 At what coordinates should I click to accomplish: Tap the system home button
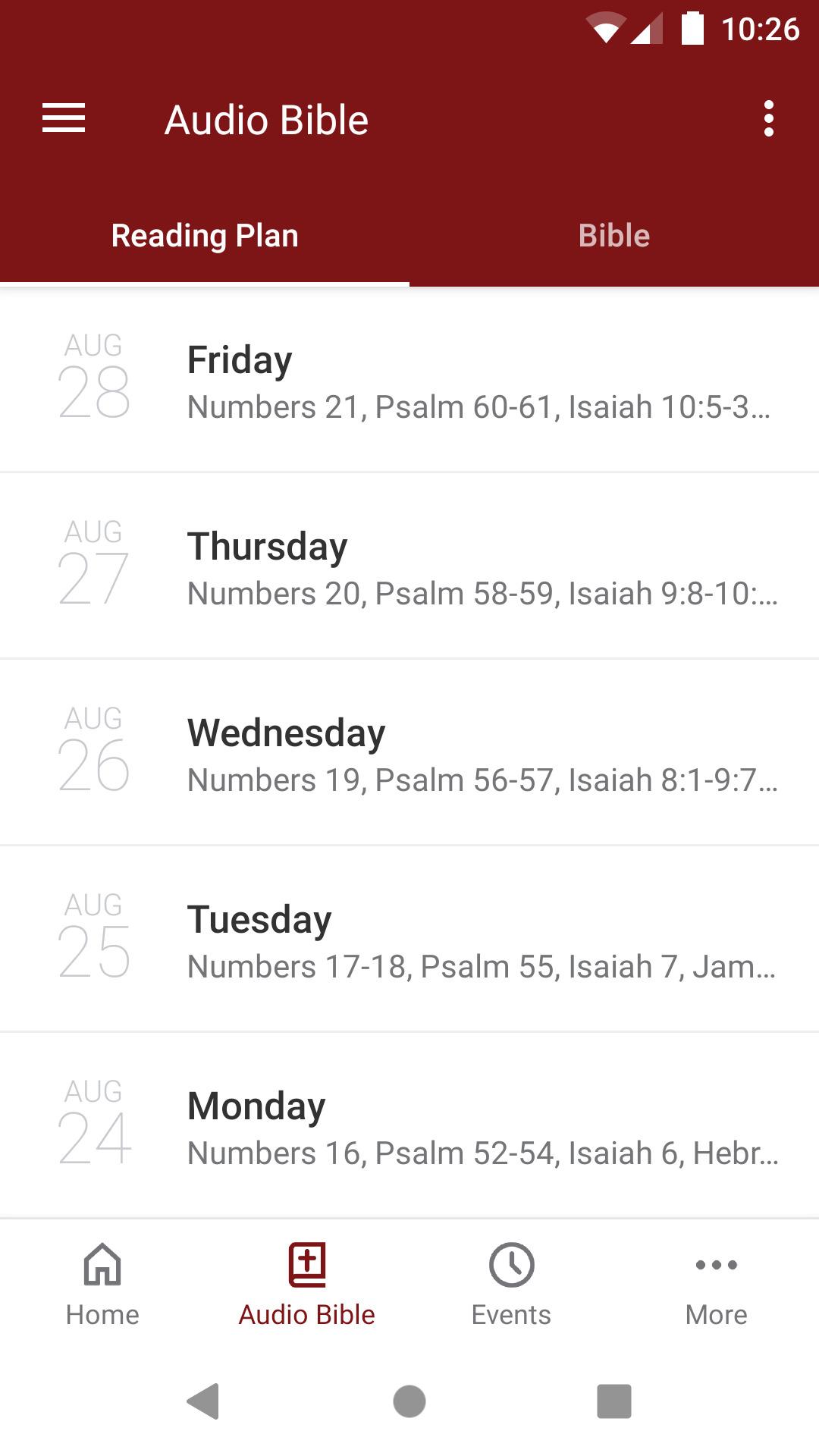click(x=409, y=1401)
